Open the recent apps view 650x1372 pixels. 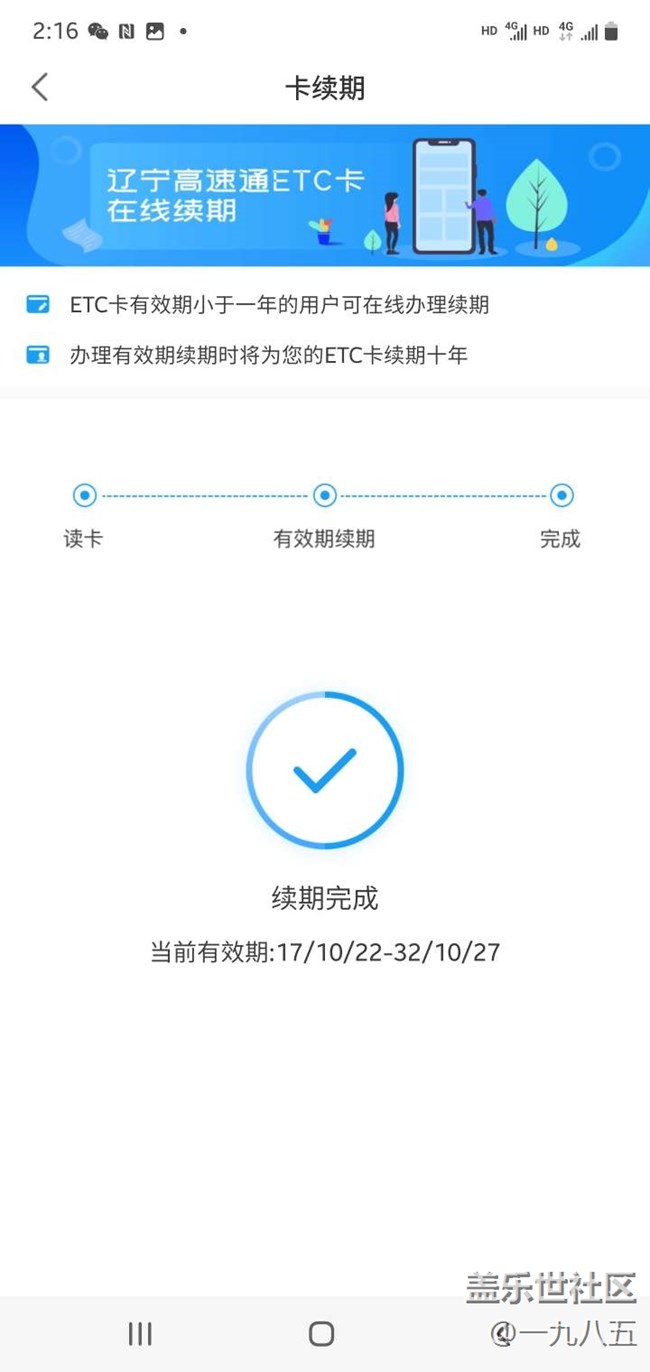[x=140, y=1333]
